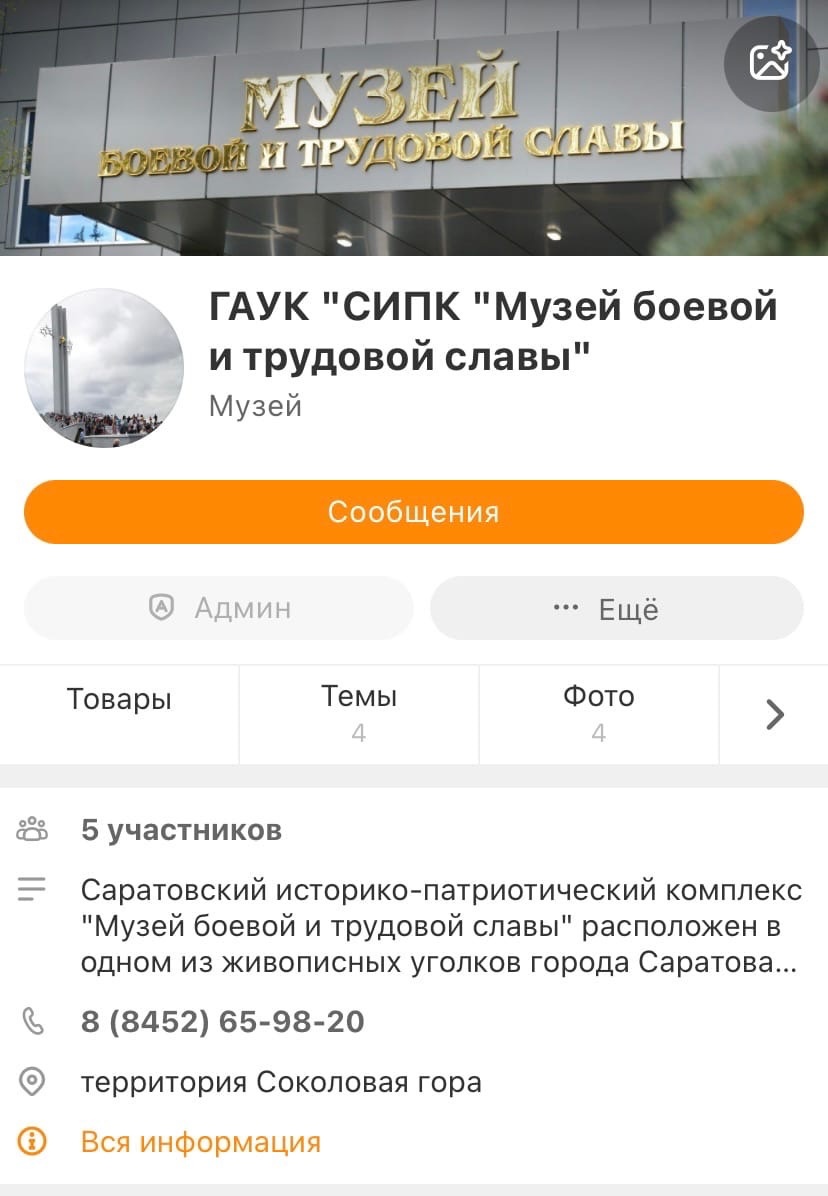View the 5 участников list

pos(181,830)
